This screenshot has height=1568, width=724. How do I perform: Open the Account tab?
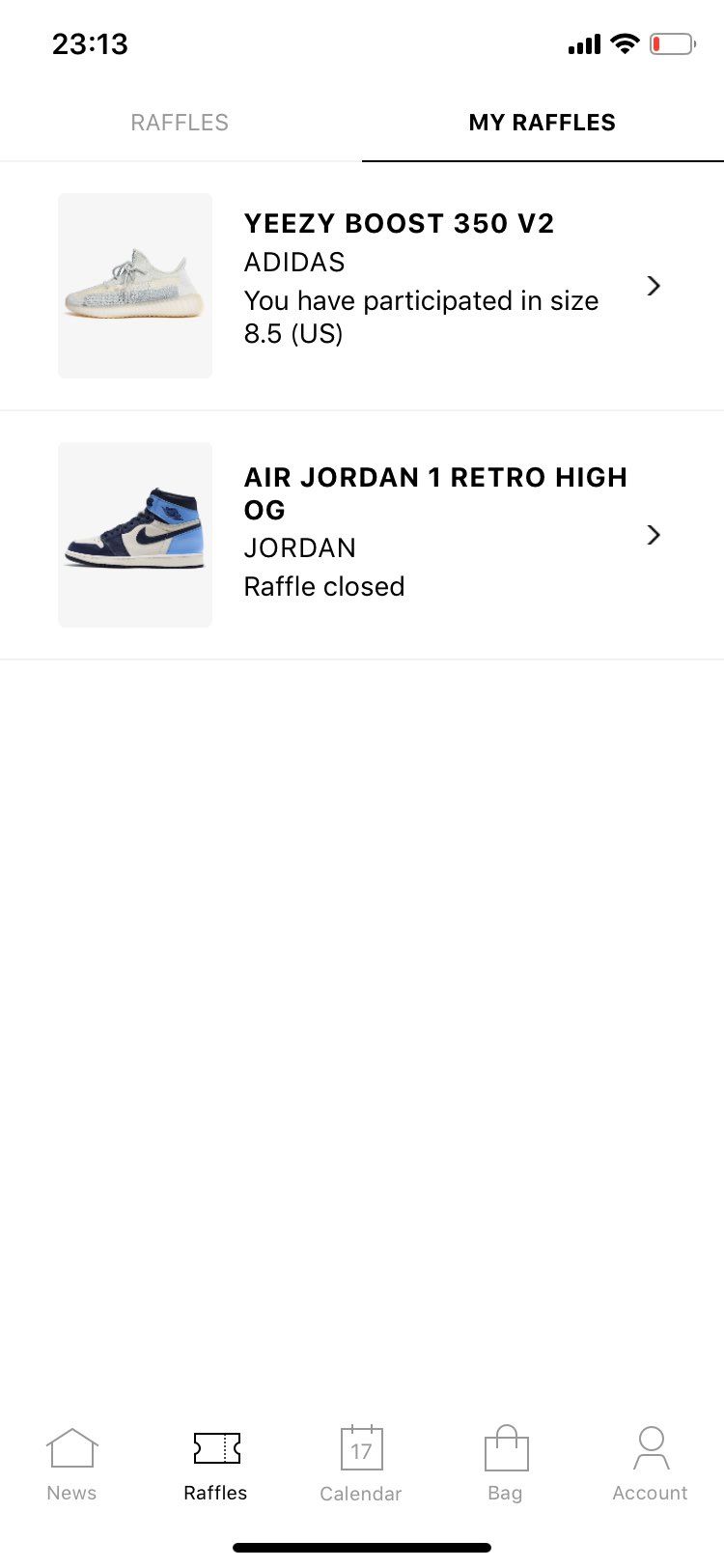pos(651,1465)
